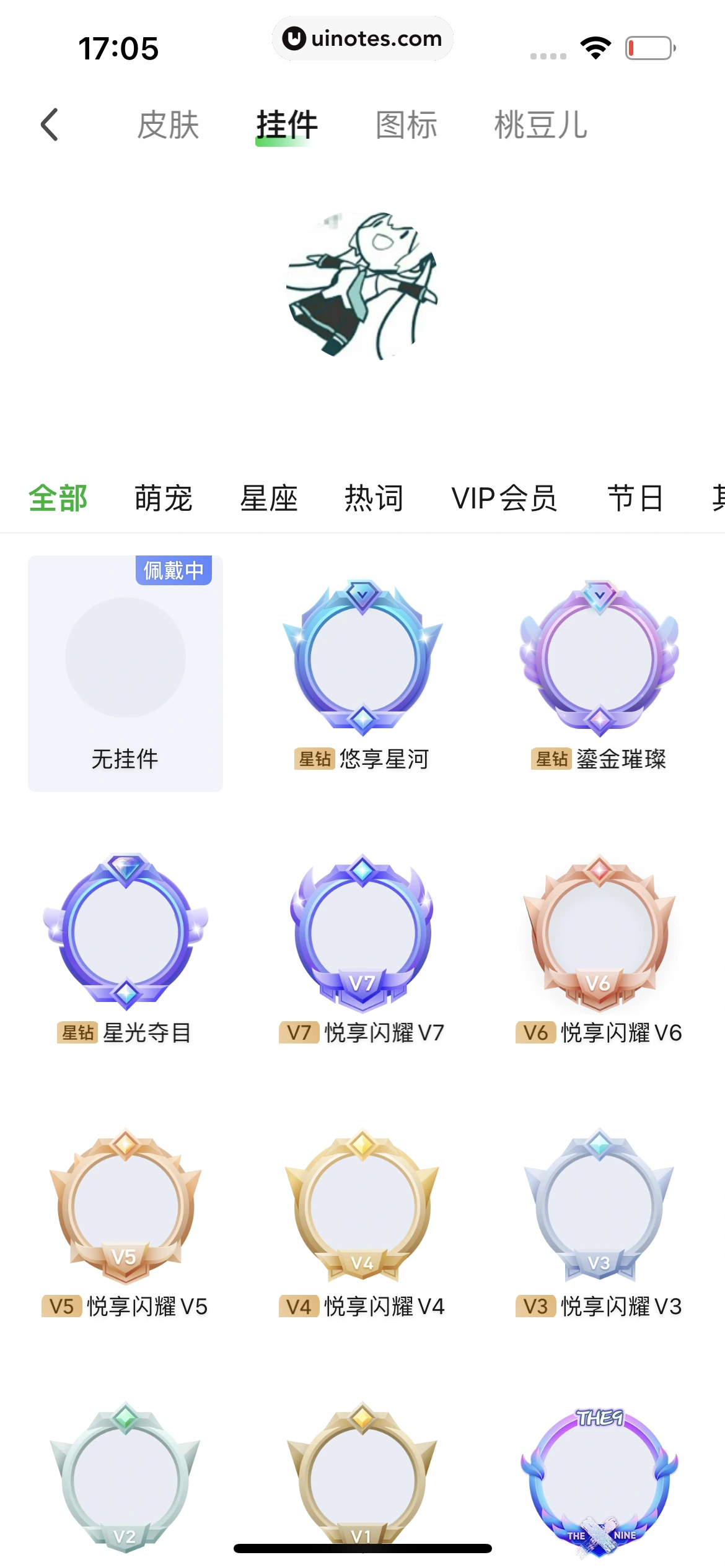This screenshot has width=725, height=1568.
Task: Select the 萌宠 category
Action: pos(164,499)
